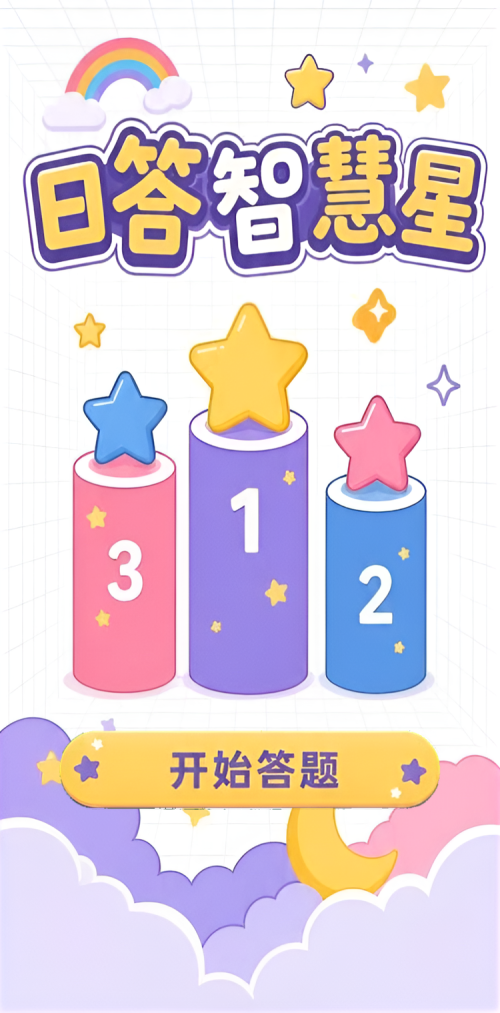Tap the 开始答题 button
This screenshot has width=500, height=1013.
click(250, 769)
